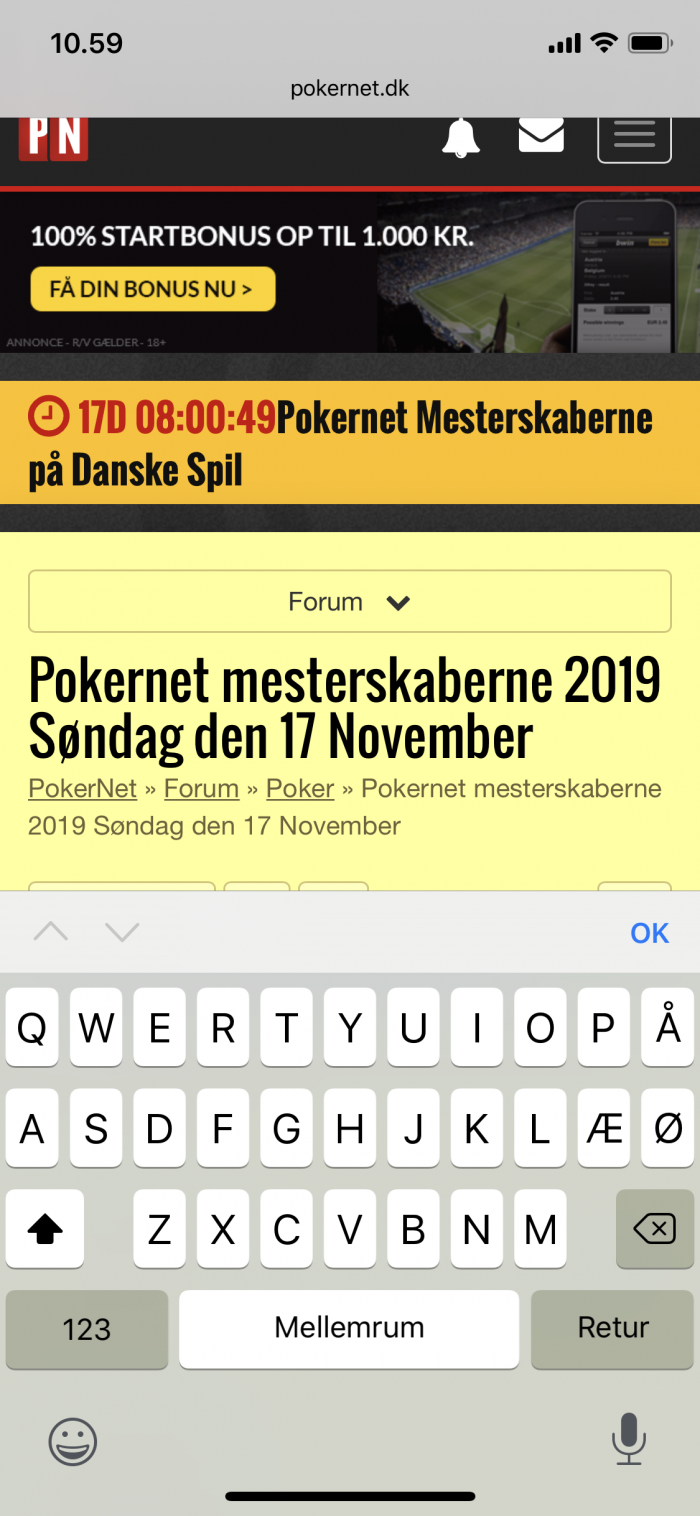Start dictation with the microphone
This screenshot has height=1516, width=700.
628,1440
